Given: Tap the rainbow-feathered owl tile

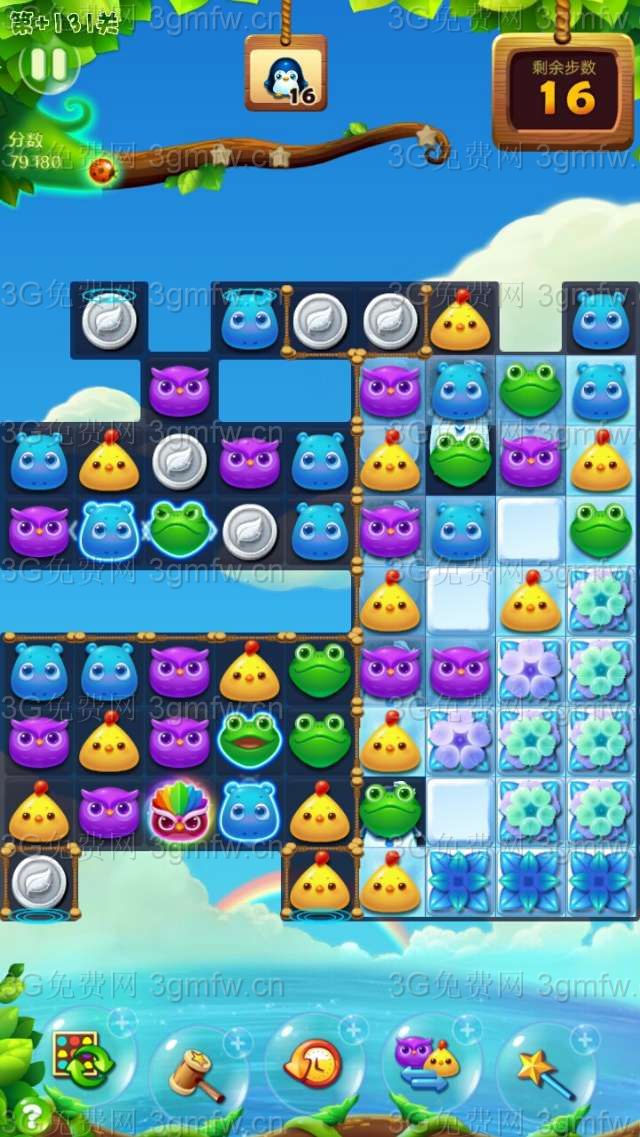Looking at the screenshot, I should (x=179, y=811).
